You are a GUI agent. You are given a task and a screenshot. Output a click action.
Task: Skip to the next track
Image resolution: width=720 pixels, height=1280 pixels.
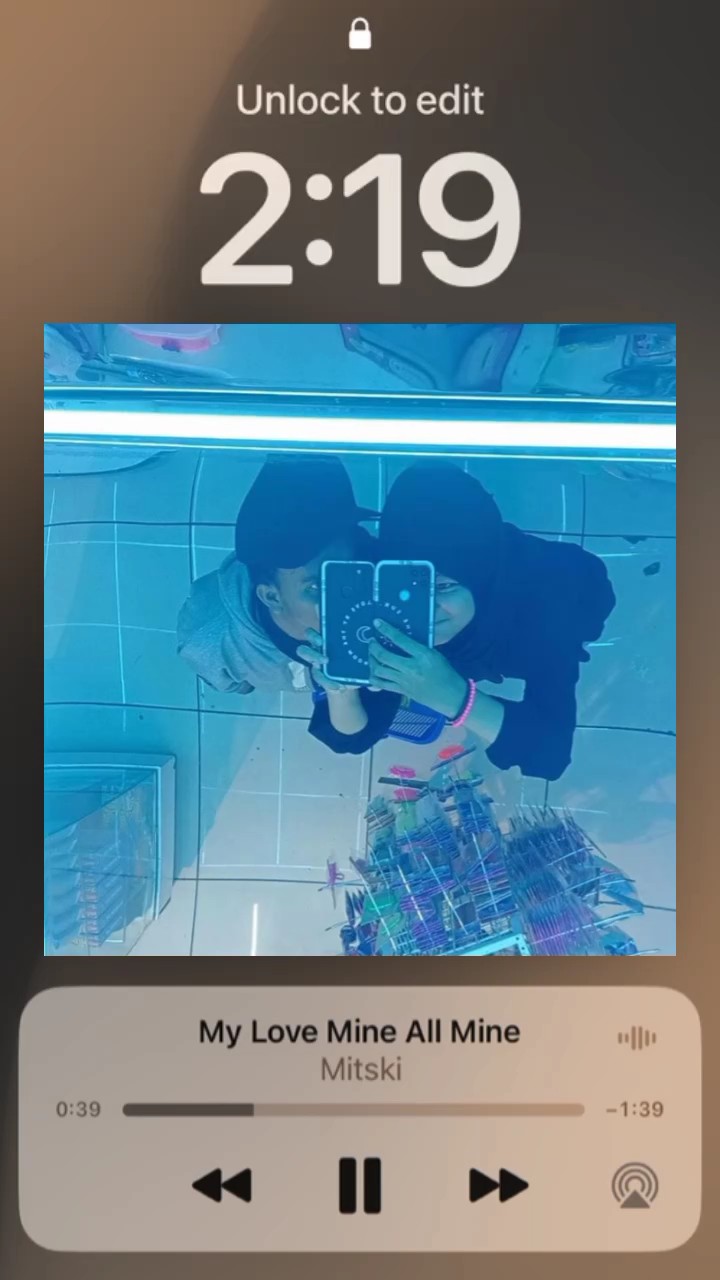[x=498, y=1185]
